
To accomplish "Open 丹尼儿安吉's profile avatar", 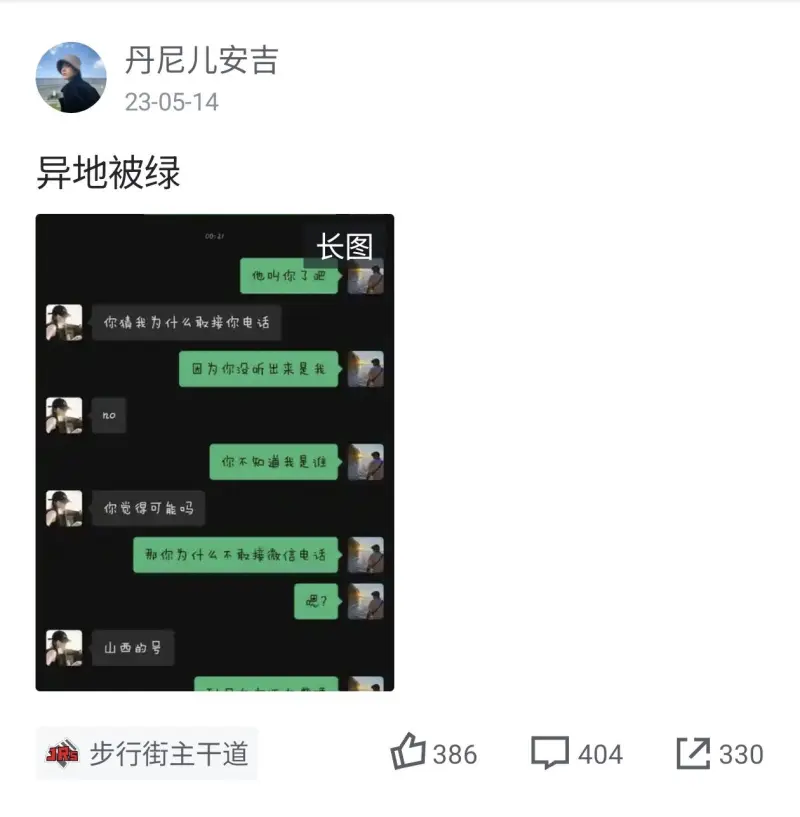I will click(x=71, y=78).
